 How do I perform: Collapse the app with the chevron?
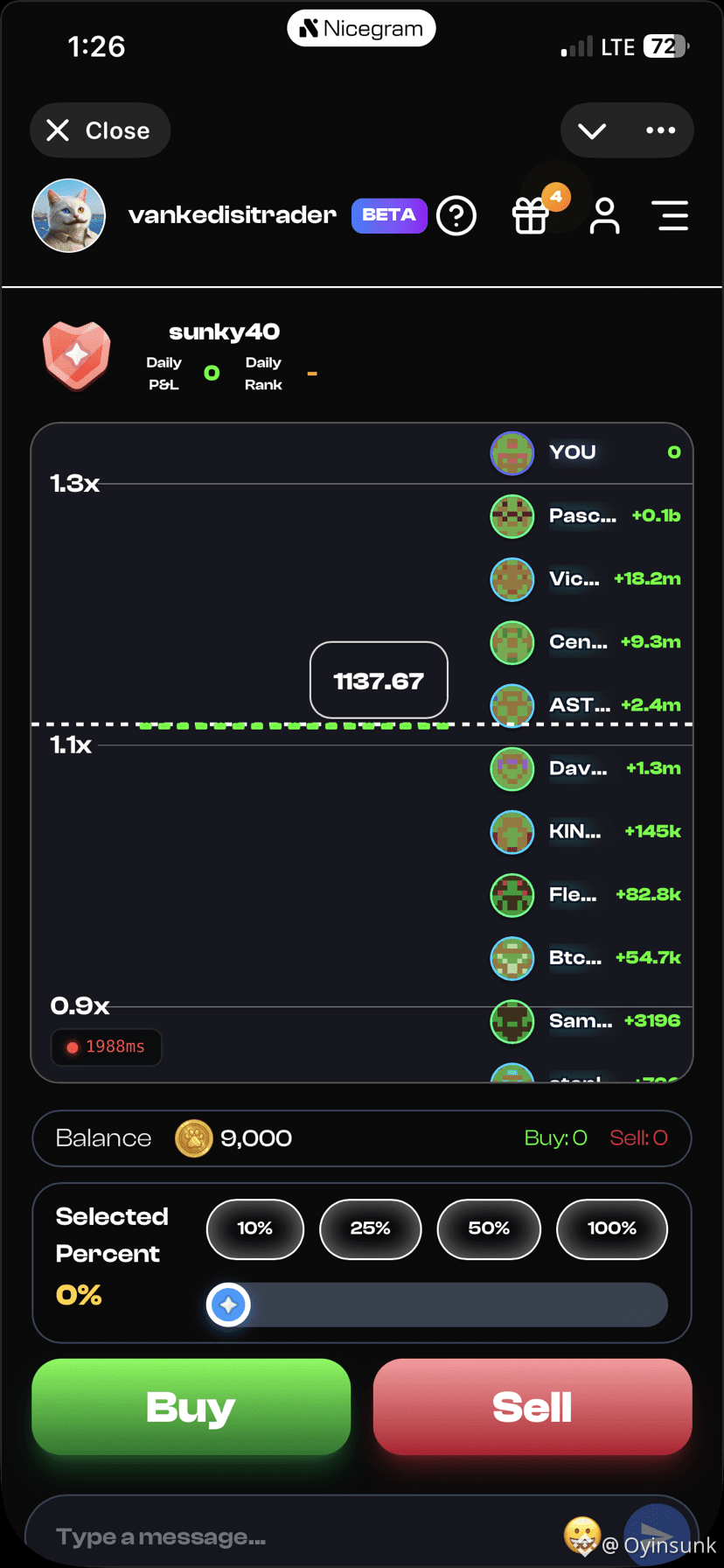pyautogui.click(x=592, y=130)
